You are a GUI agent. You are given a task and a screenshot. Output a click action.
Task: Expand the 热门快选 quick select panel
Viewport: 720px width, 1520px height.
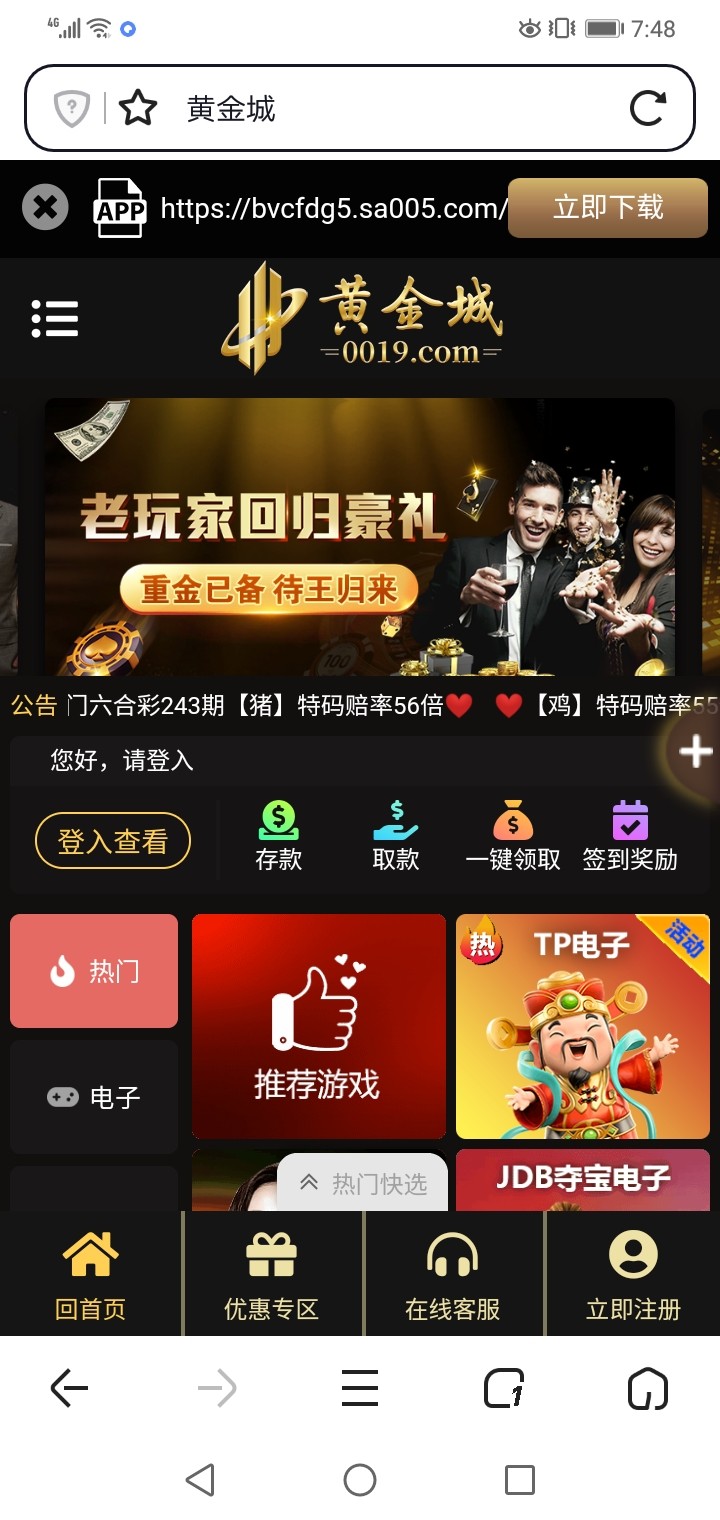(363, 1184)
